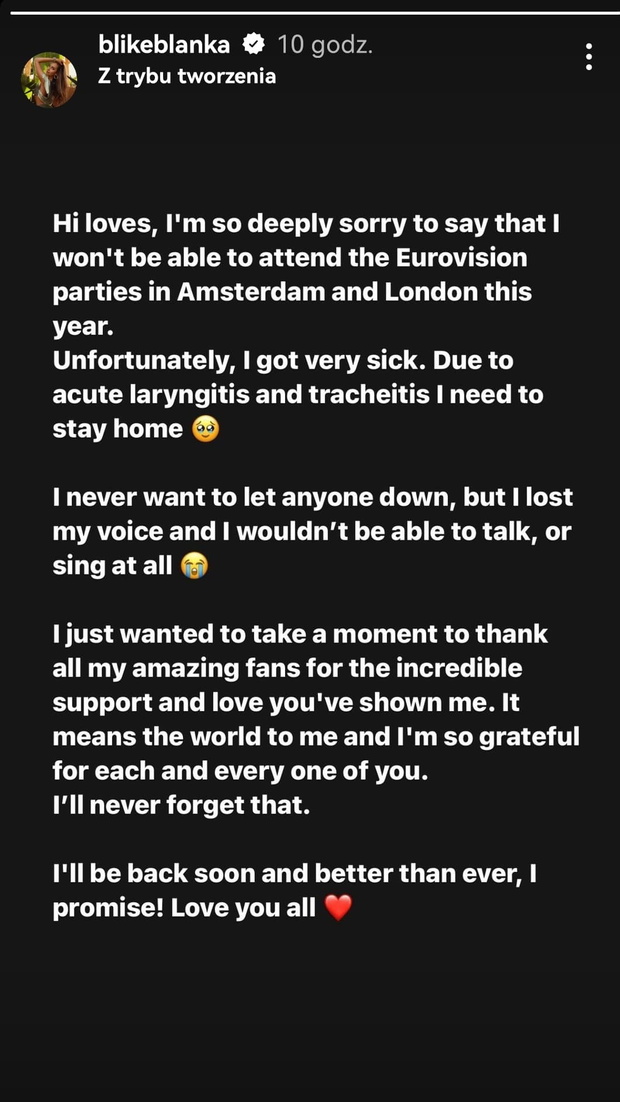
Task: Tap the blikeblanka username
Action: [164, 46]
